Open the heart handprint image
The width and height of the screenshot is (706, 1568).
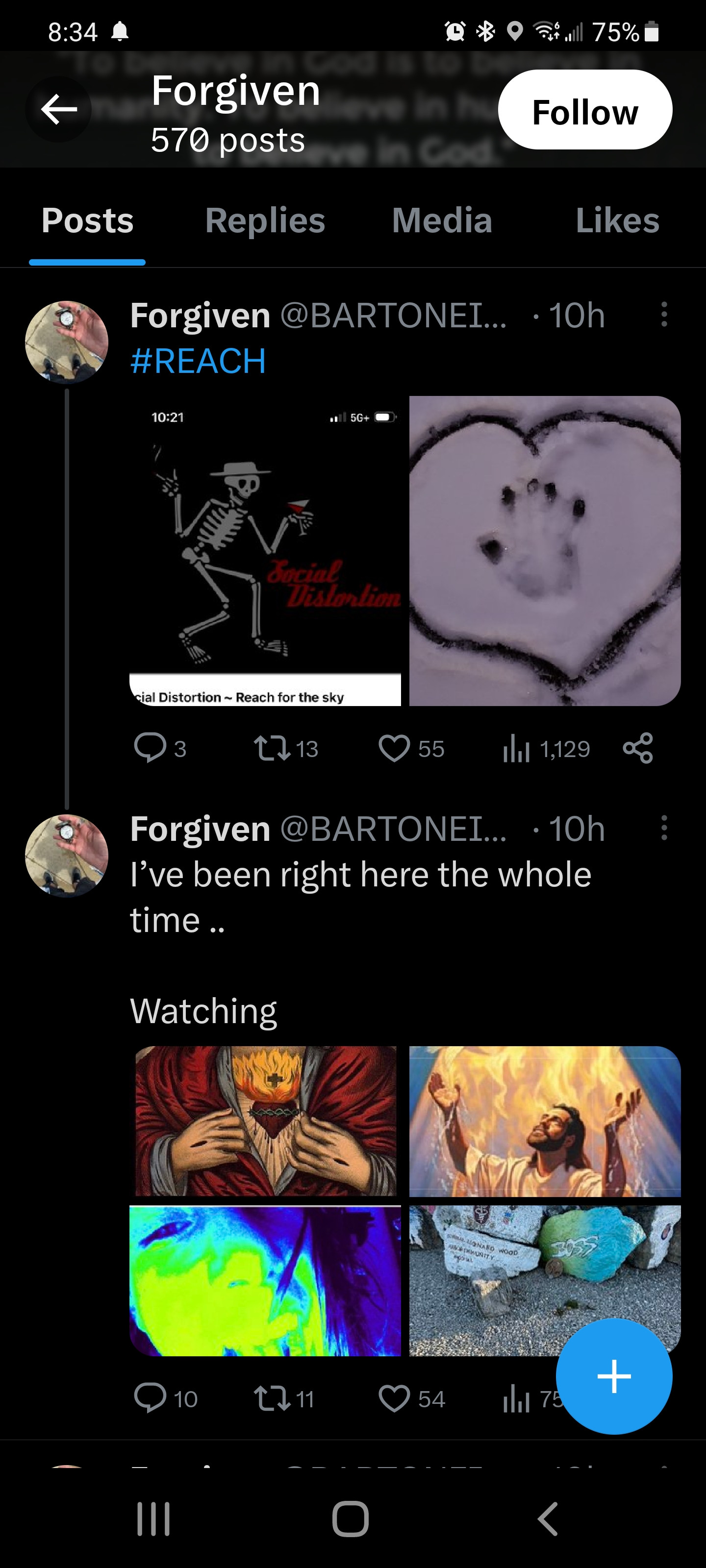coord(545,550)
